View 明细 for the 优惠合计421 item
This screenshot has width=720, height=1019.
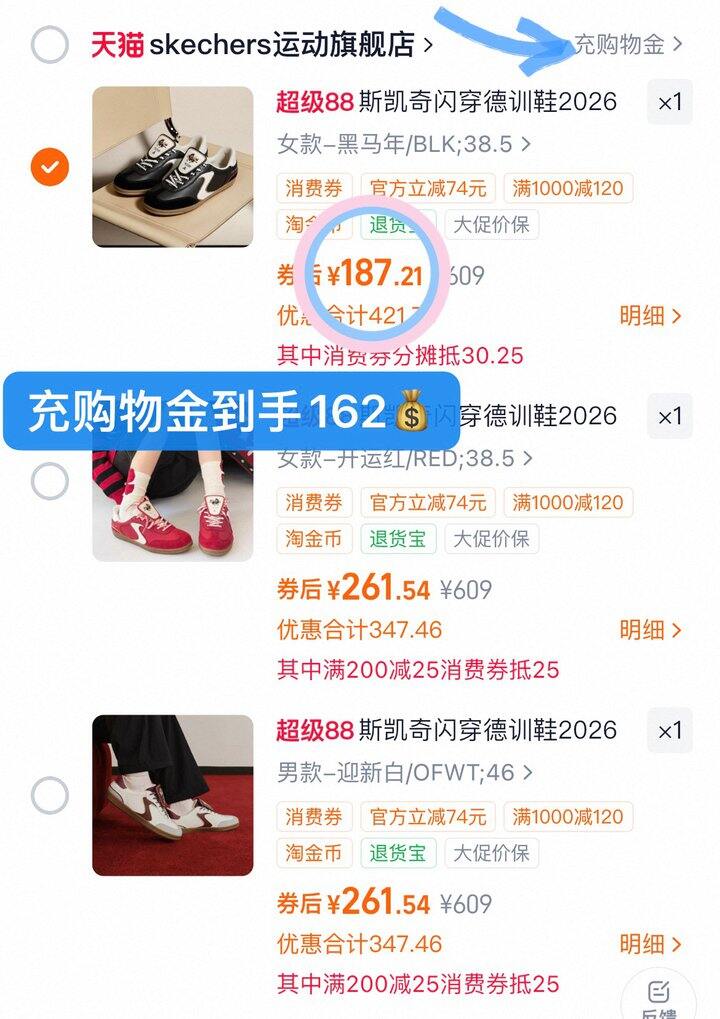point(650,316)
